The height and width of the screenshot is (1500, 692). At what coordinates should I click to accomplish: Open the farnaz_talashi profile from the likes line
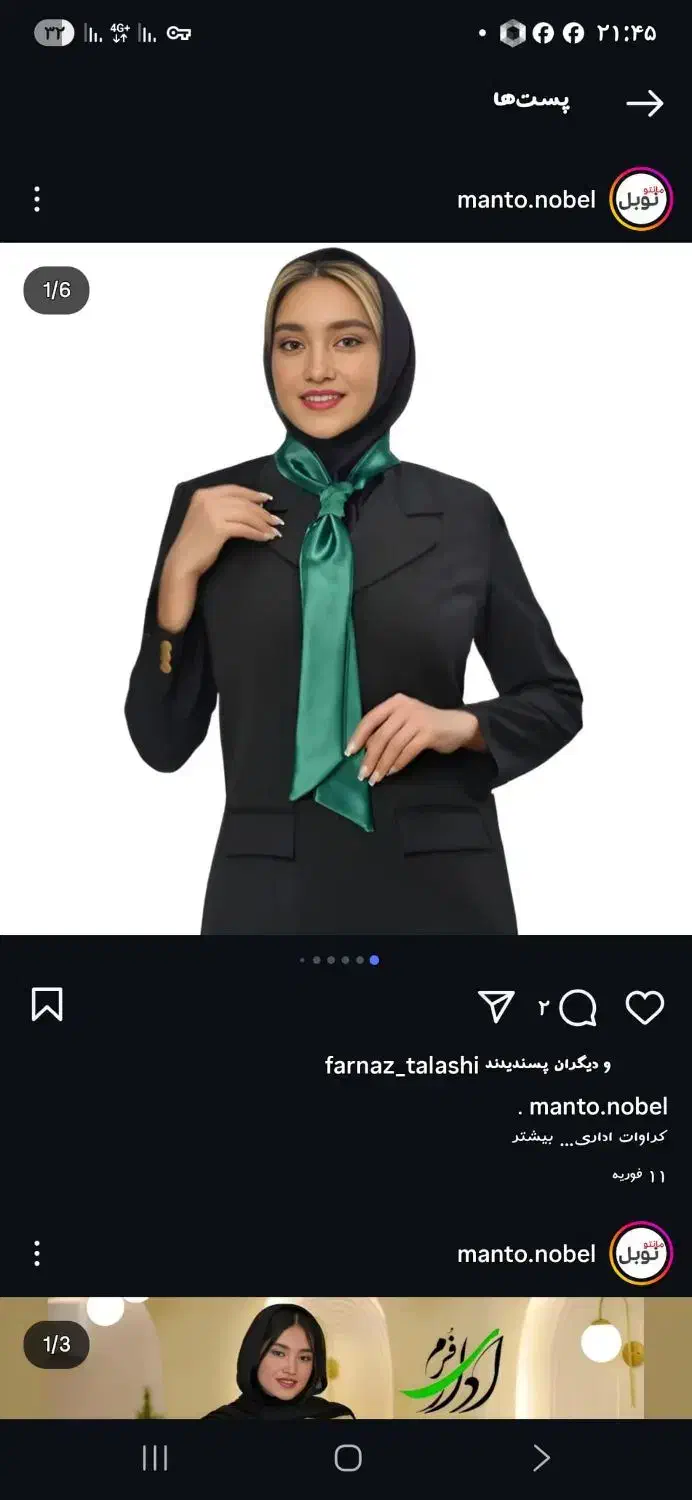tap(402, 1066)
